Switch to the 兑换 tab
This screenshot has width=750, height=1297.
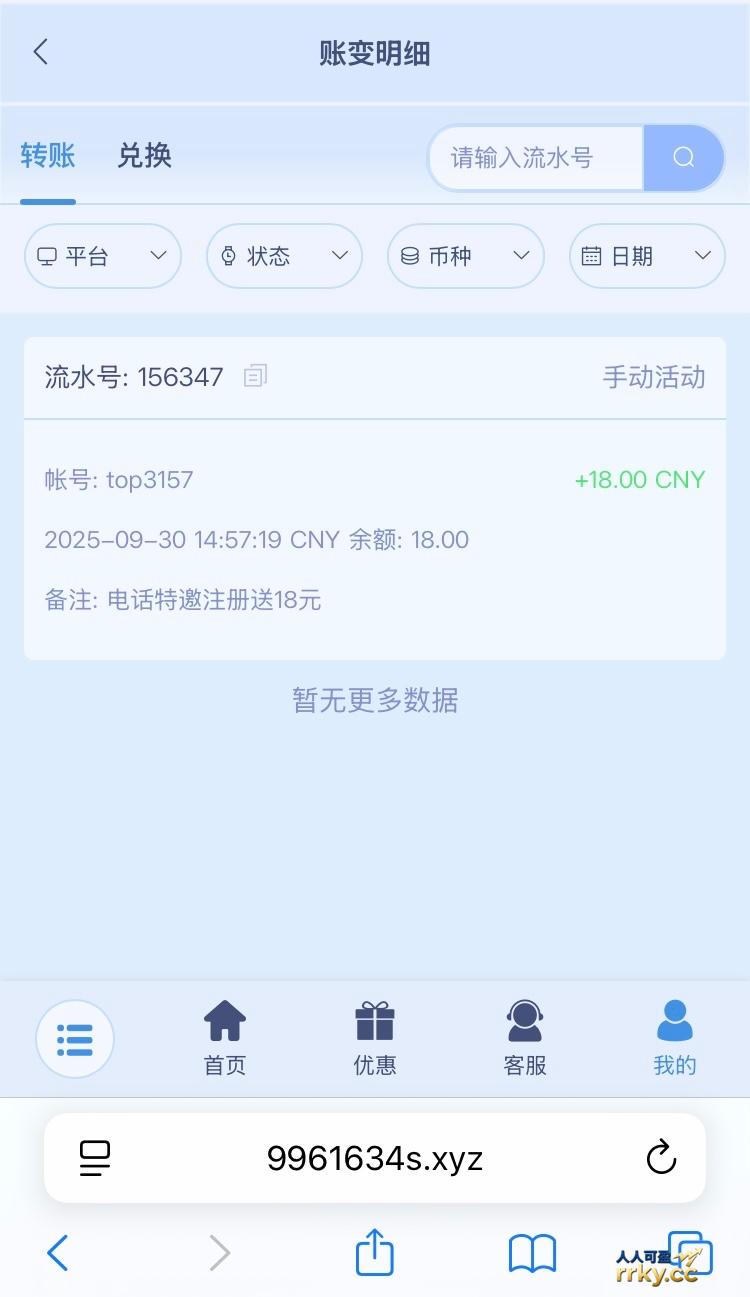tap(143, 156)
